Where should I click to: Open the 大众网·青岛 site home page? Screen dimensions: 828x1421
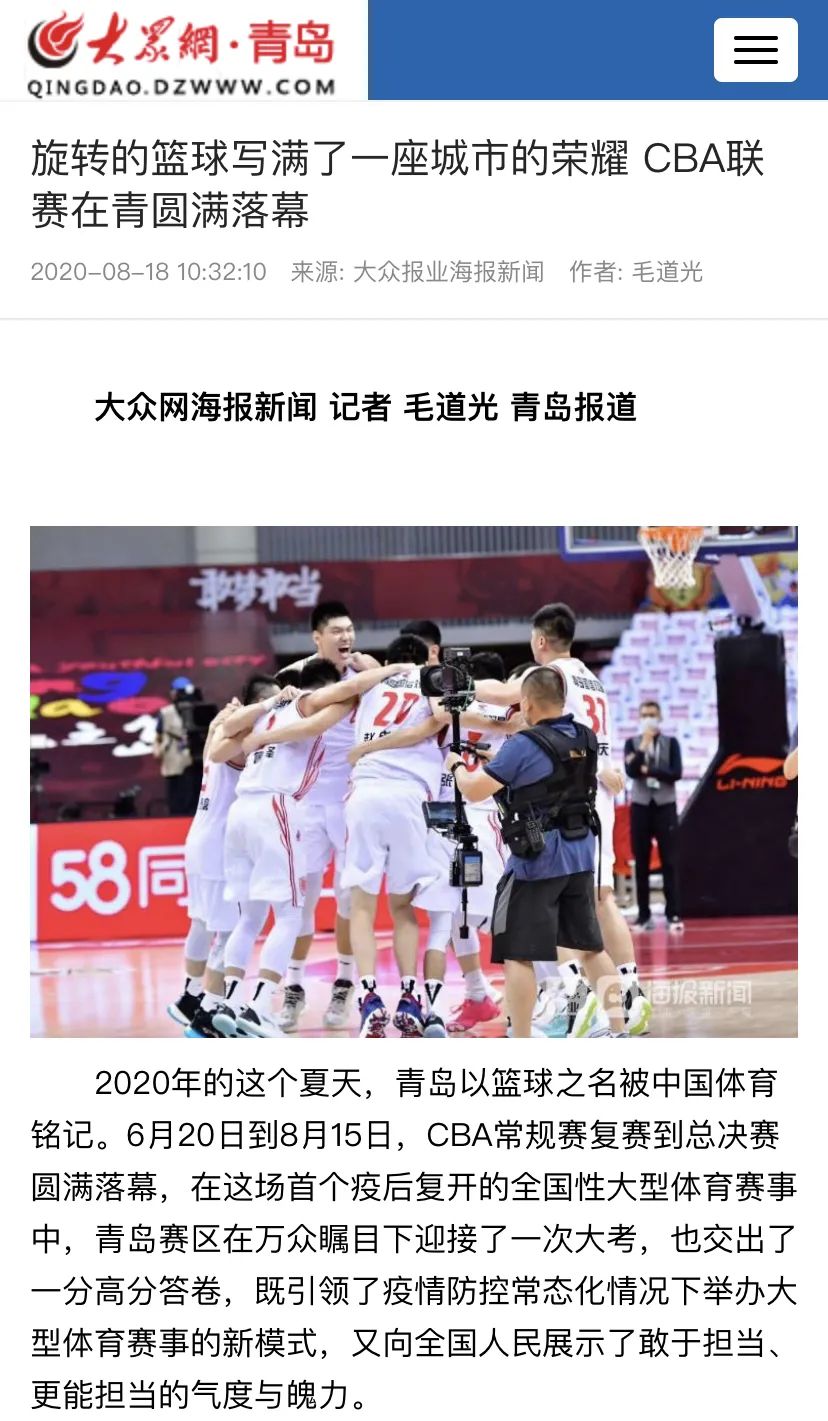pos(183,50)
